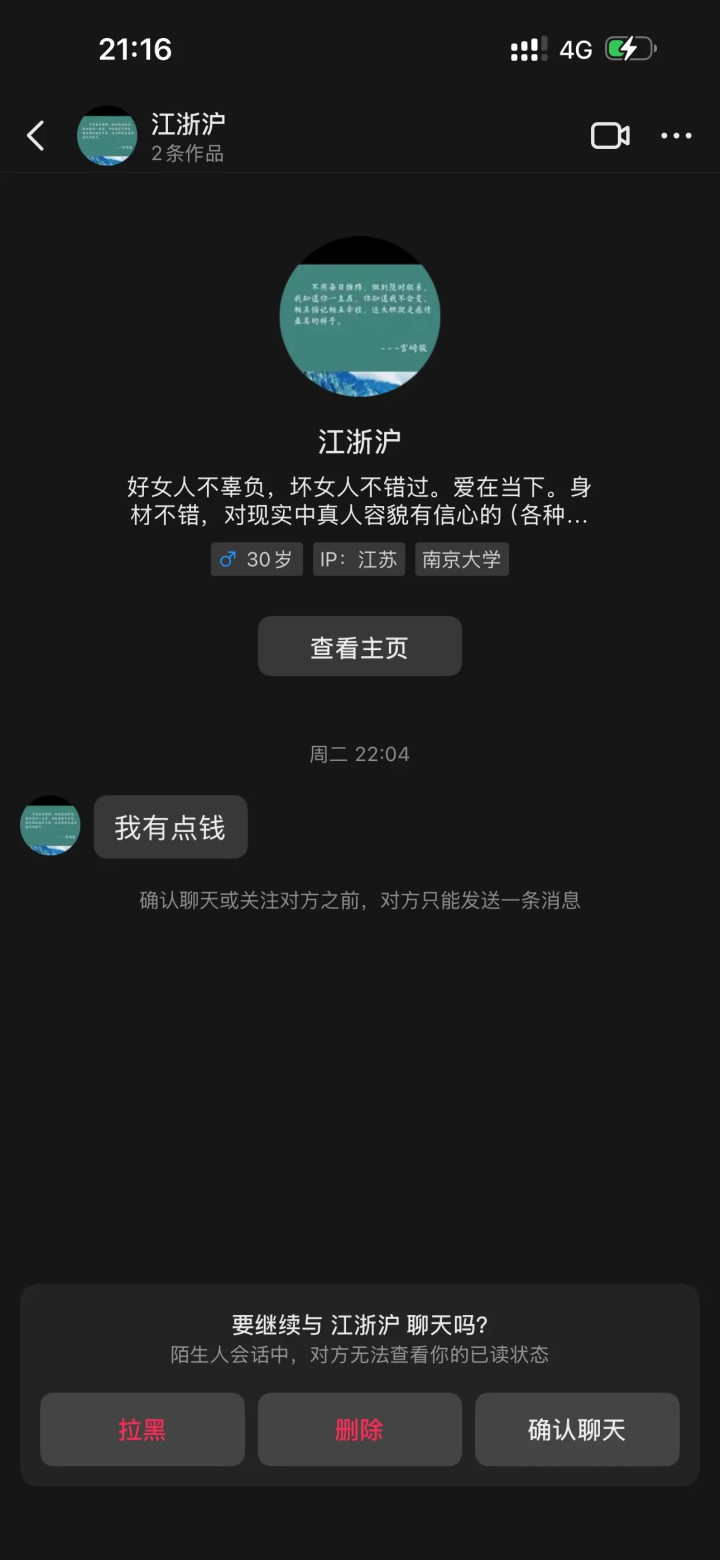The image size is (720, 1560).
Task: Block this user with 拉黑
Action: tap(142, 1429)
